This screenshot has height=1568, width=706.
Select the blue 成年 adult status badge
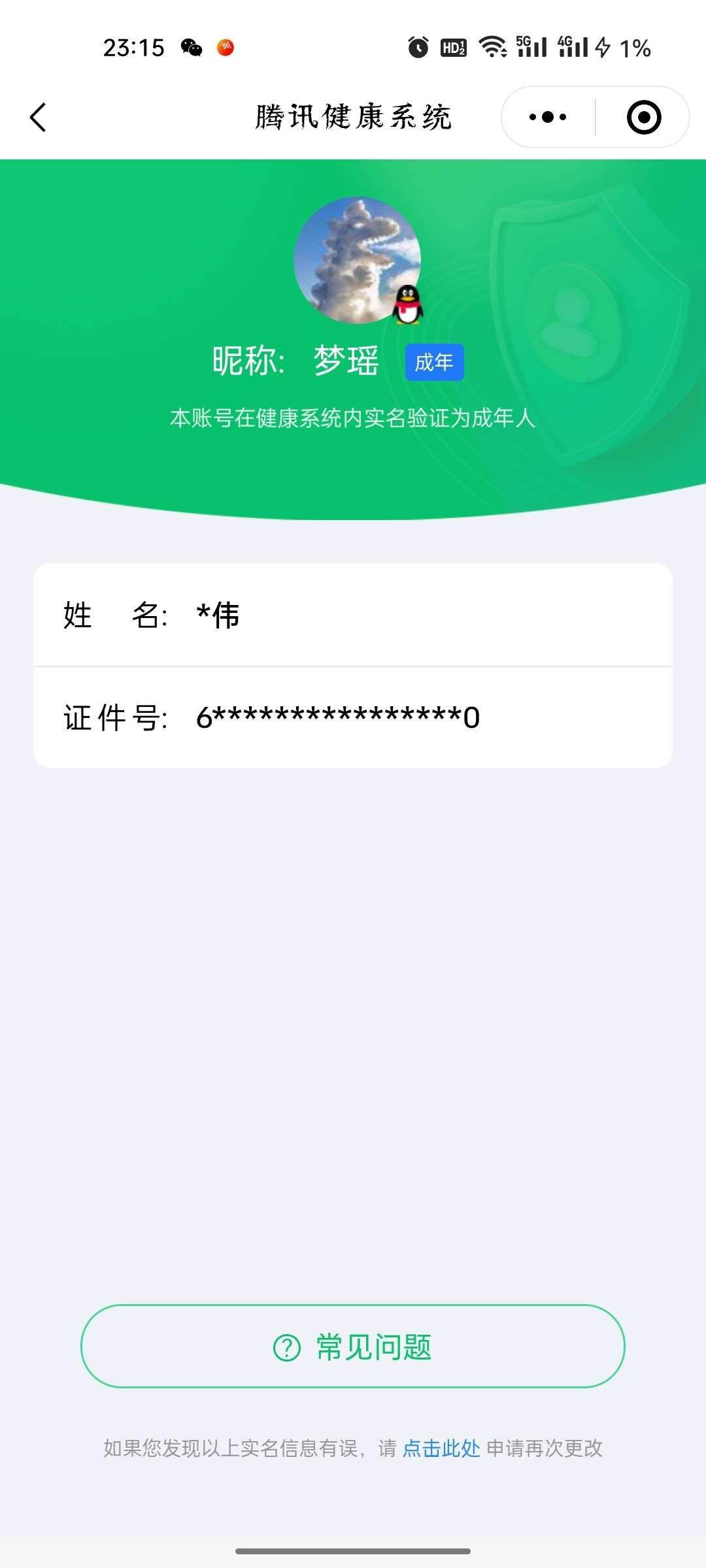(x=434, y=363)
